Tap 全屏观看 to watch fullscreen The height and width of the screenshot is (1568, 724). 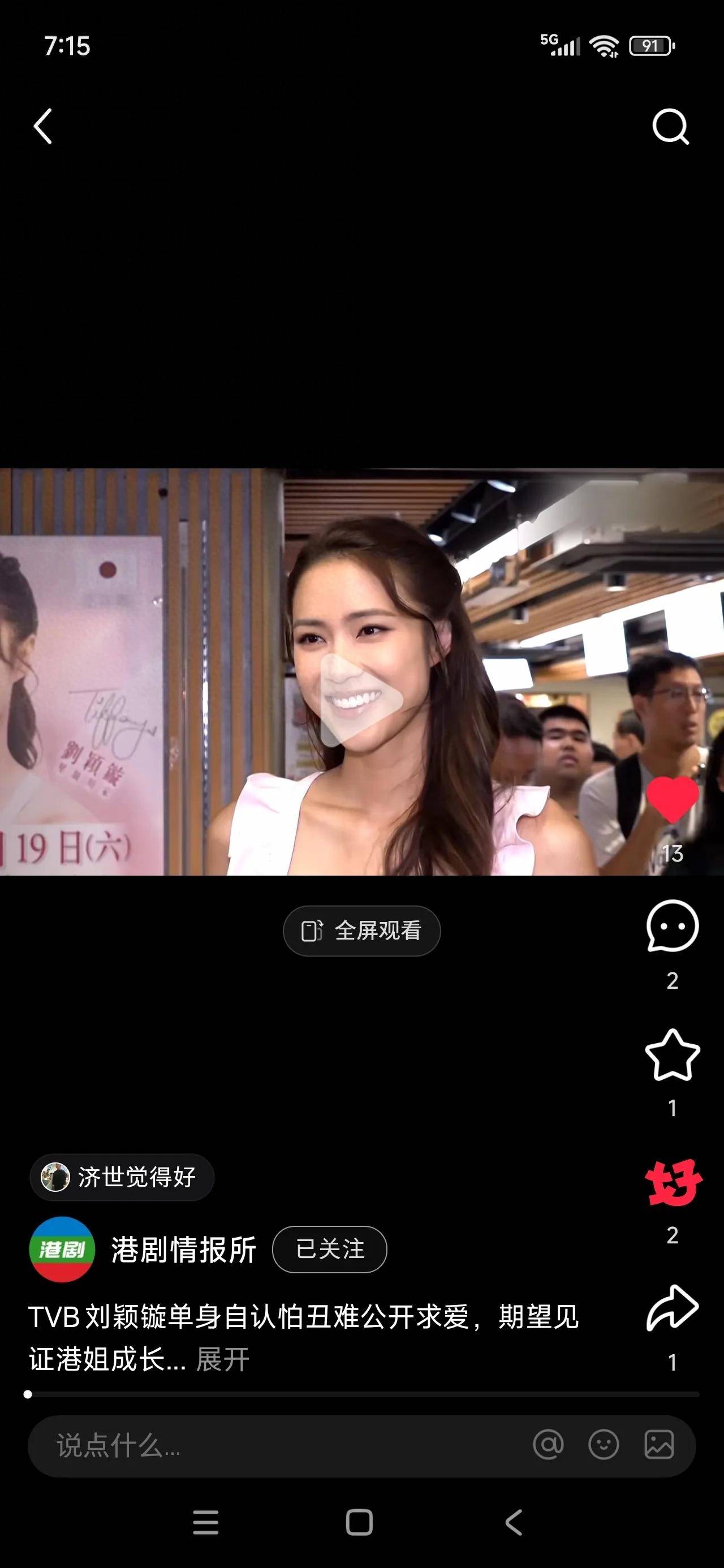[361, 931]
